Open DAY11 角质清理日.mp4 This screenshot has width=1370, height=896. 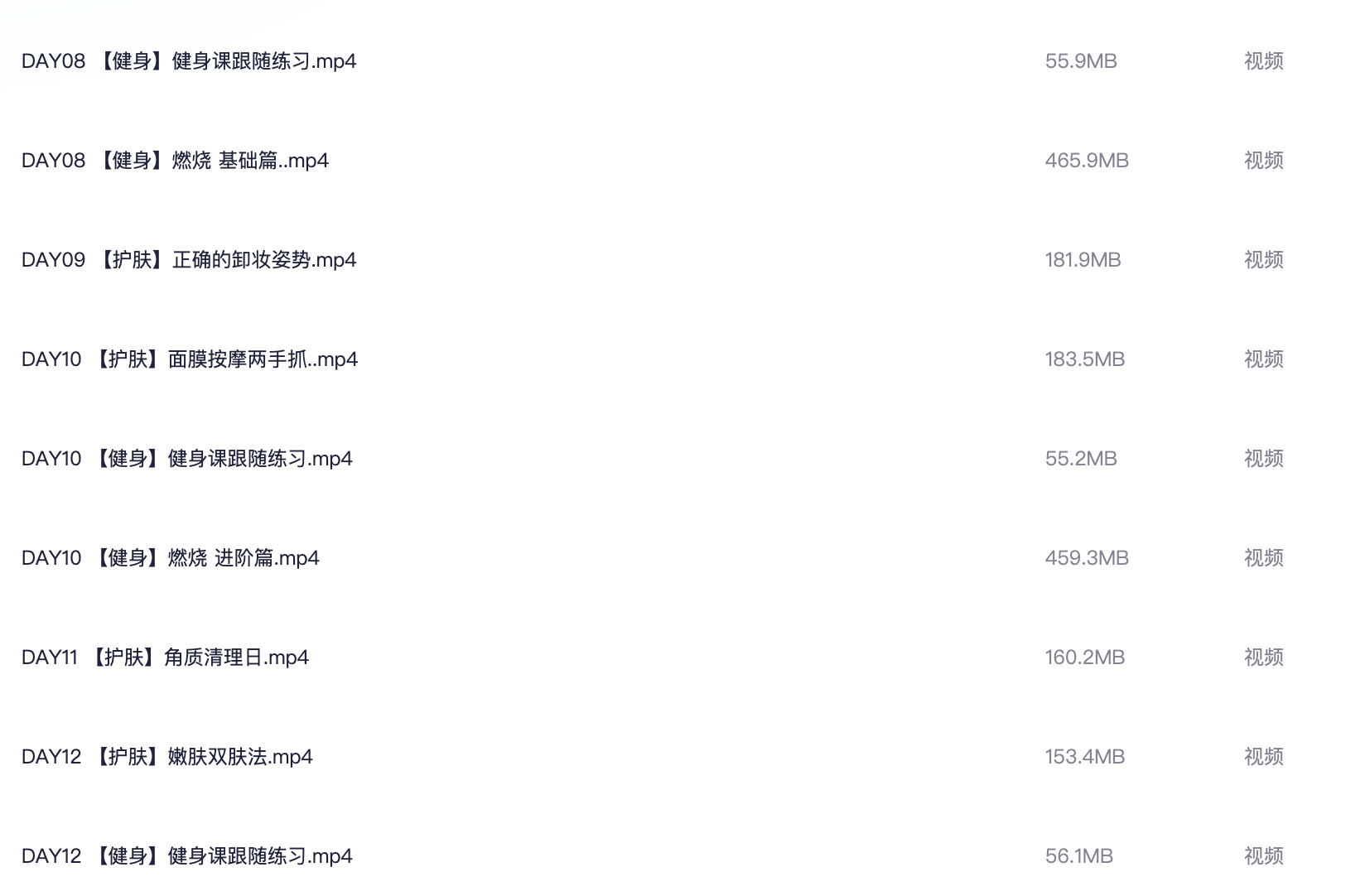165,658
